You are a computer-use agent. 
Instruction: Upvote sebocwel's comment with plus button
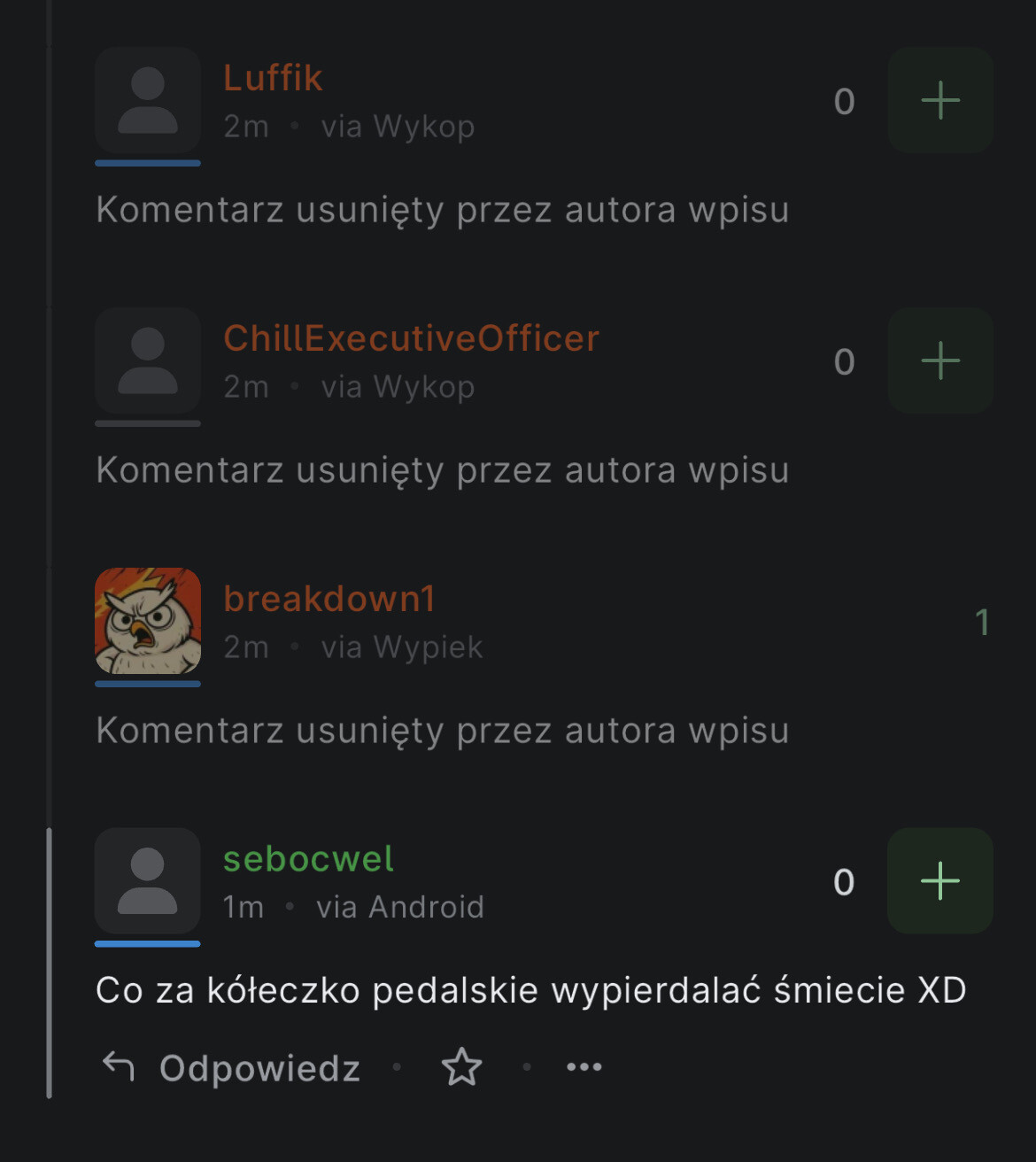(x=939, y=881)
